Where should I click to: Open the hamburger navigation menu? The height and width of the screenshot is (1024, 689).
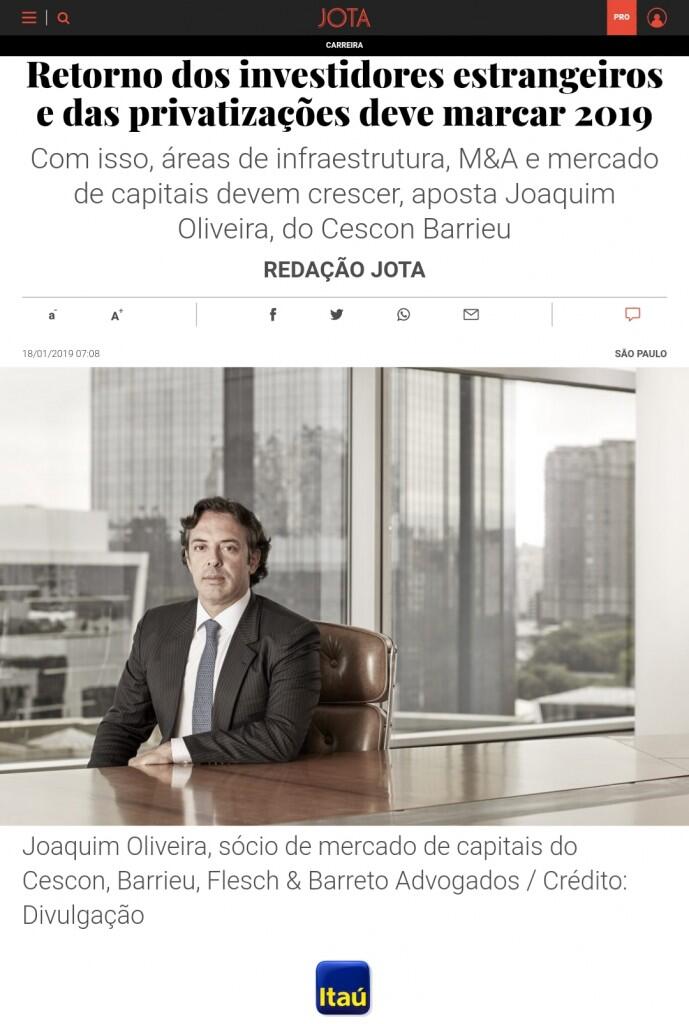pos(29,18)
